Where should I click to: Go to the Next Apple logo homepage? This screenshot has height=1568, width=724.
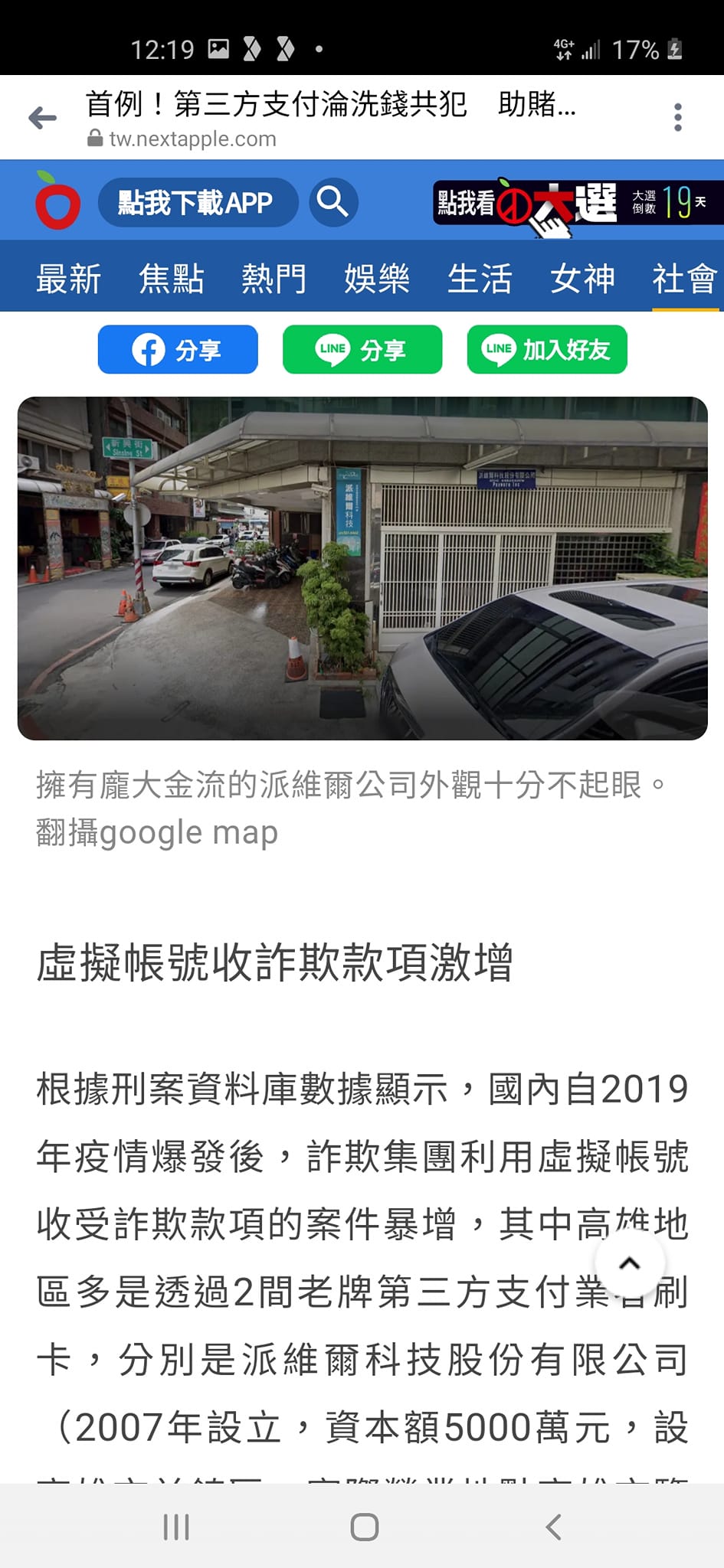pyautogui.click(x=57, y=202)
